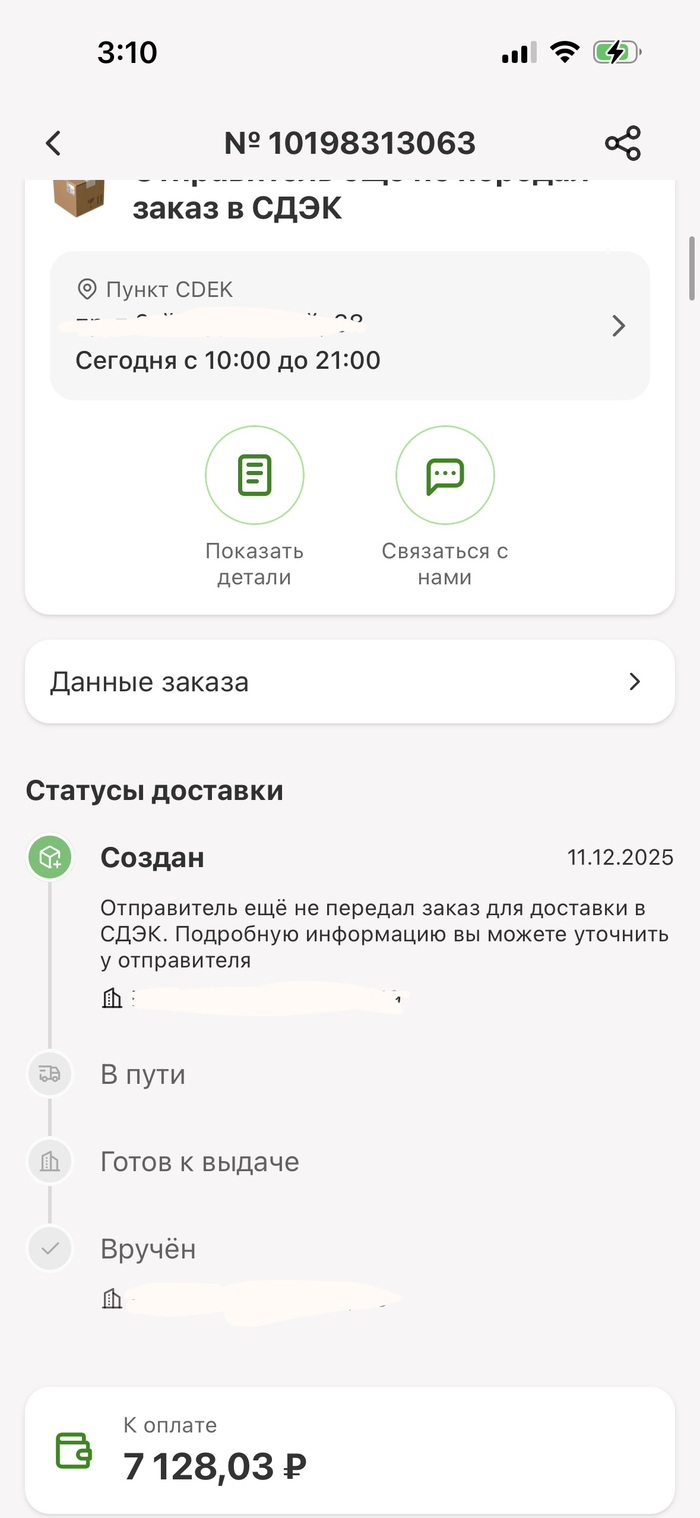Open Данные заказа row
This screenshot has height=1518, width=700.
pos(349,682)
